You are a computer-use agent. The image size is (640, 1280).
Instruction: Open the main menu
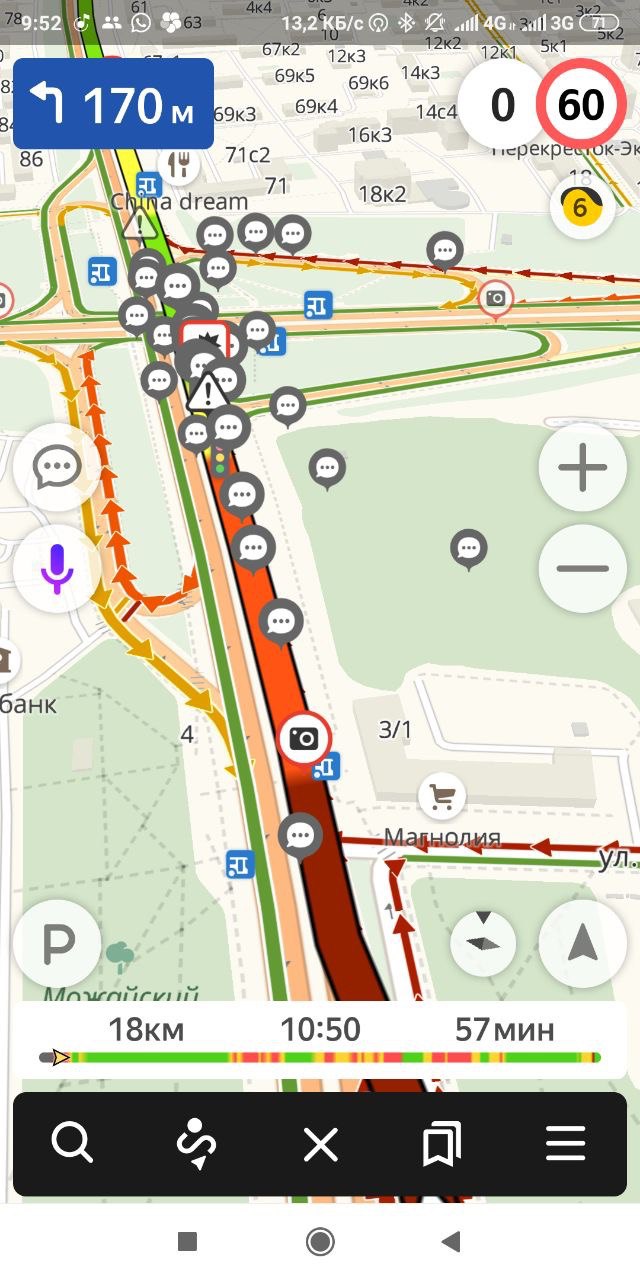pos(565,1143)
